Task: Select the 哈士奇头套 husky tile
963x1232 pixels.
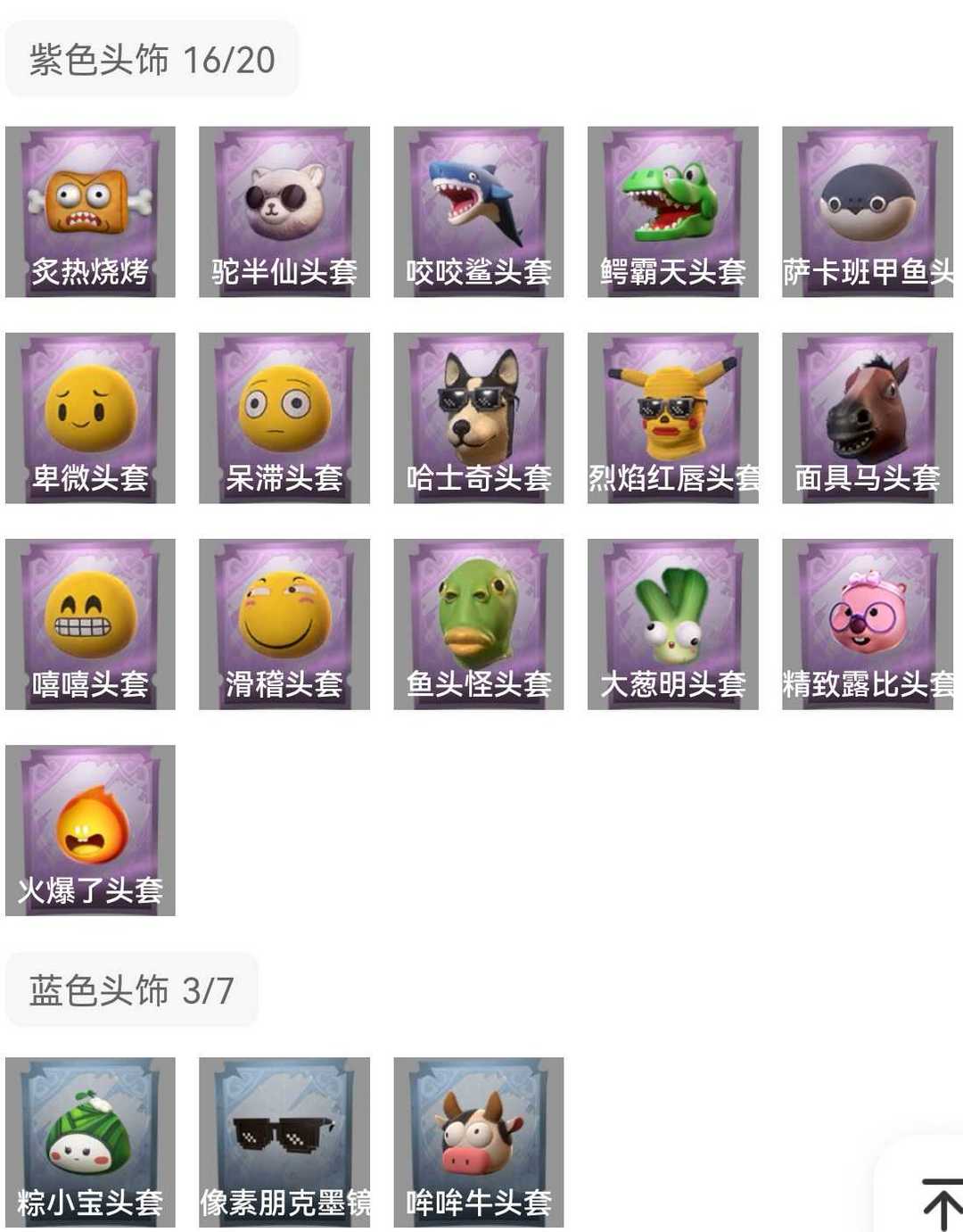Action: (x=479, y=418)
